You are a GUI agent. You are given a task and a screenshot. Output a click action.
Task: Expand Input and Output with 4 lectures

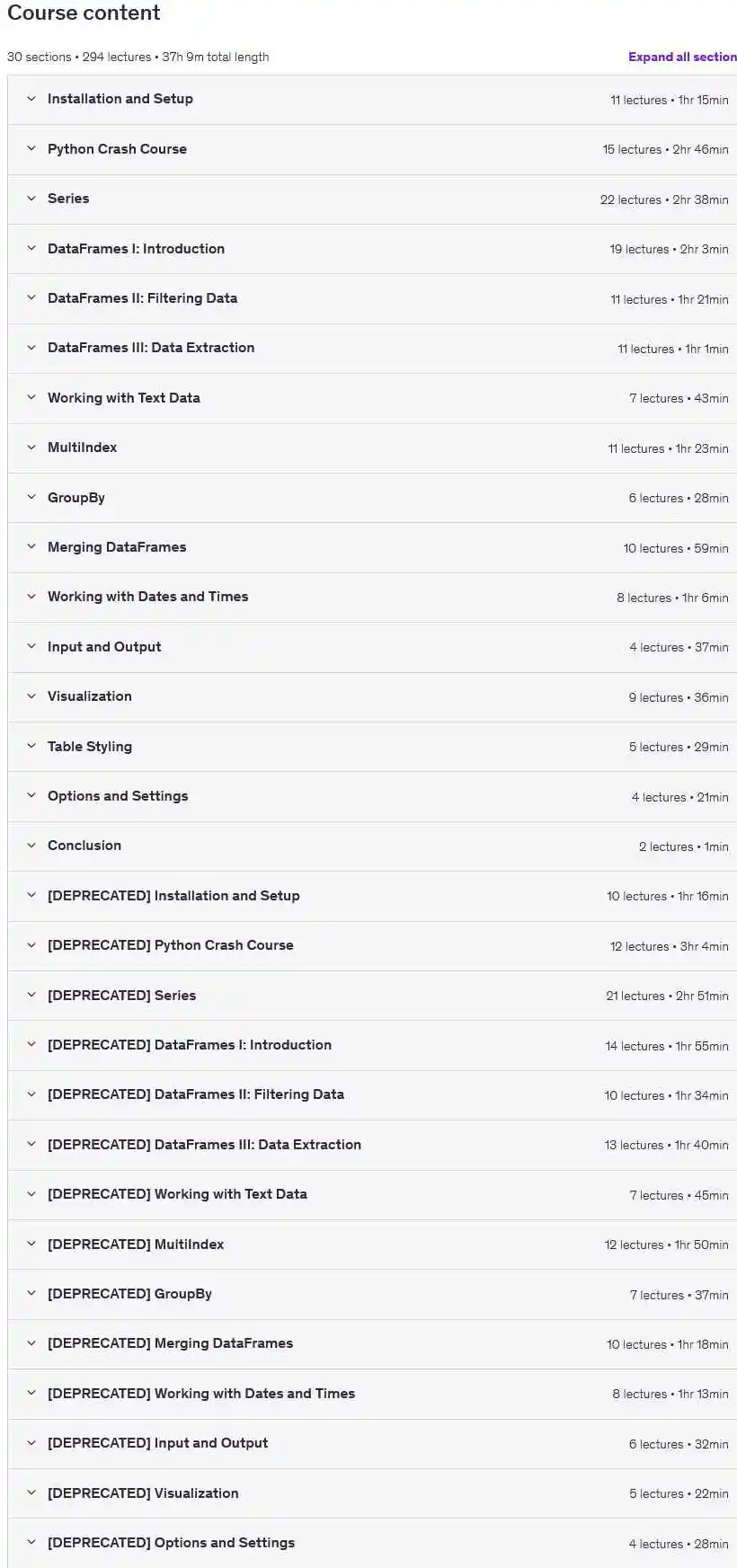tap(372, 647)
